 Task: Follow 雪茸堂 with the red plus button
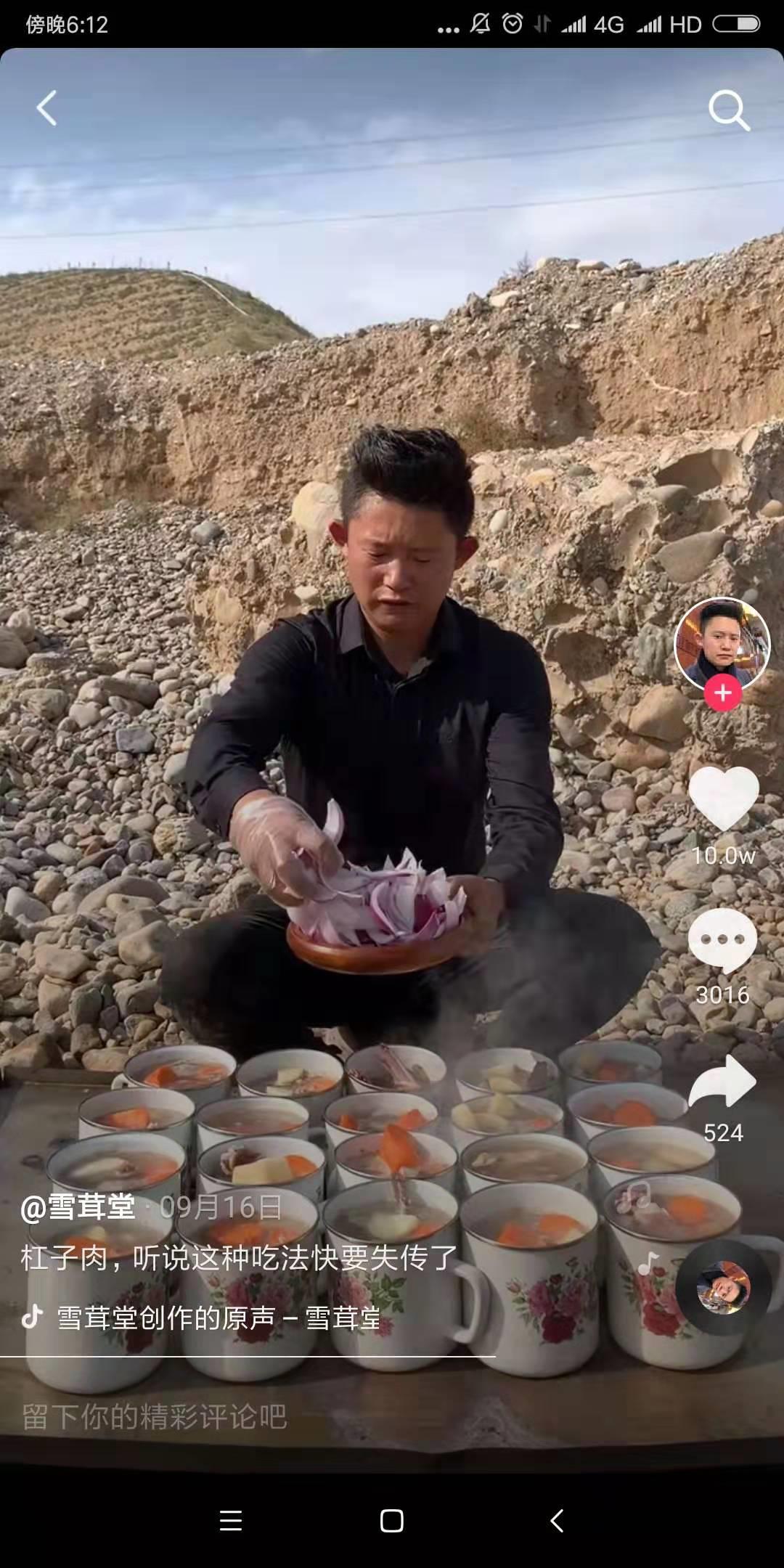pyautogui.click(x=722, y=693)
